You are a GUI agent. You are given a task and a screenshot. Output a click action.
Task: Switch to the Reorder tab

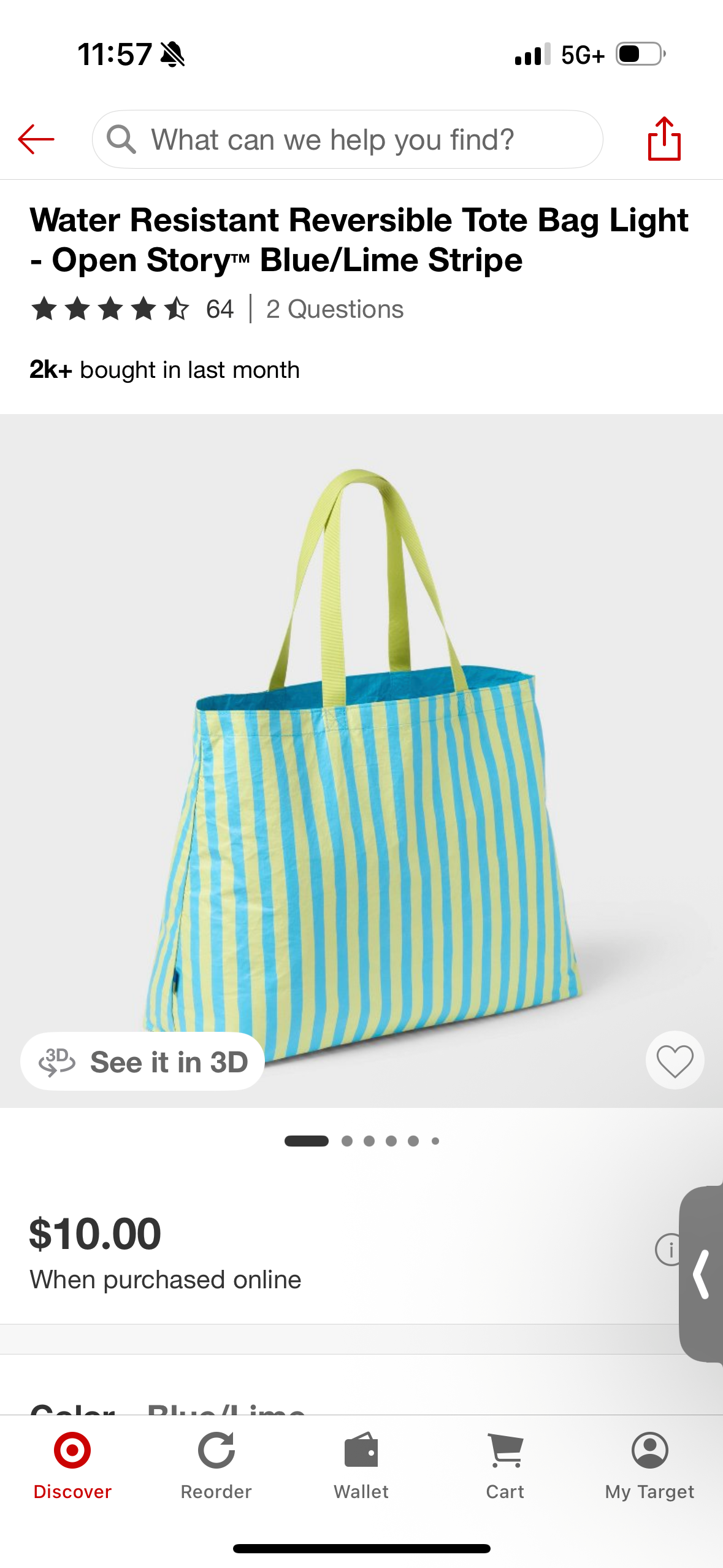point(216,1465)
